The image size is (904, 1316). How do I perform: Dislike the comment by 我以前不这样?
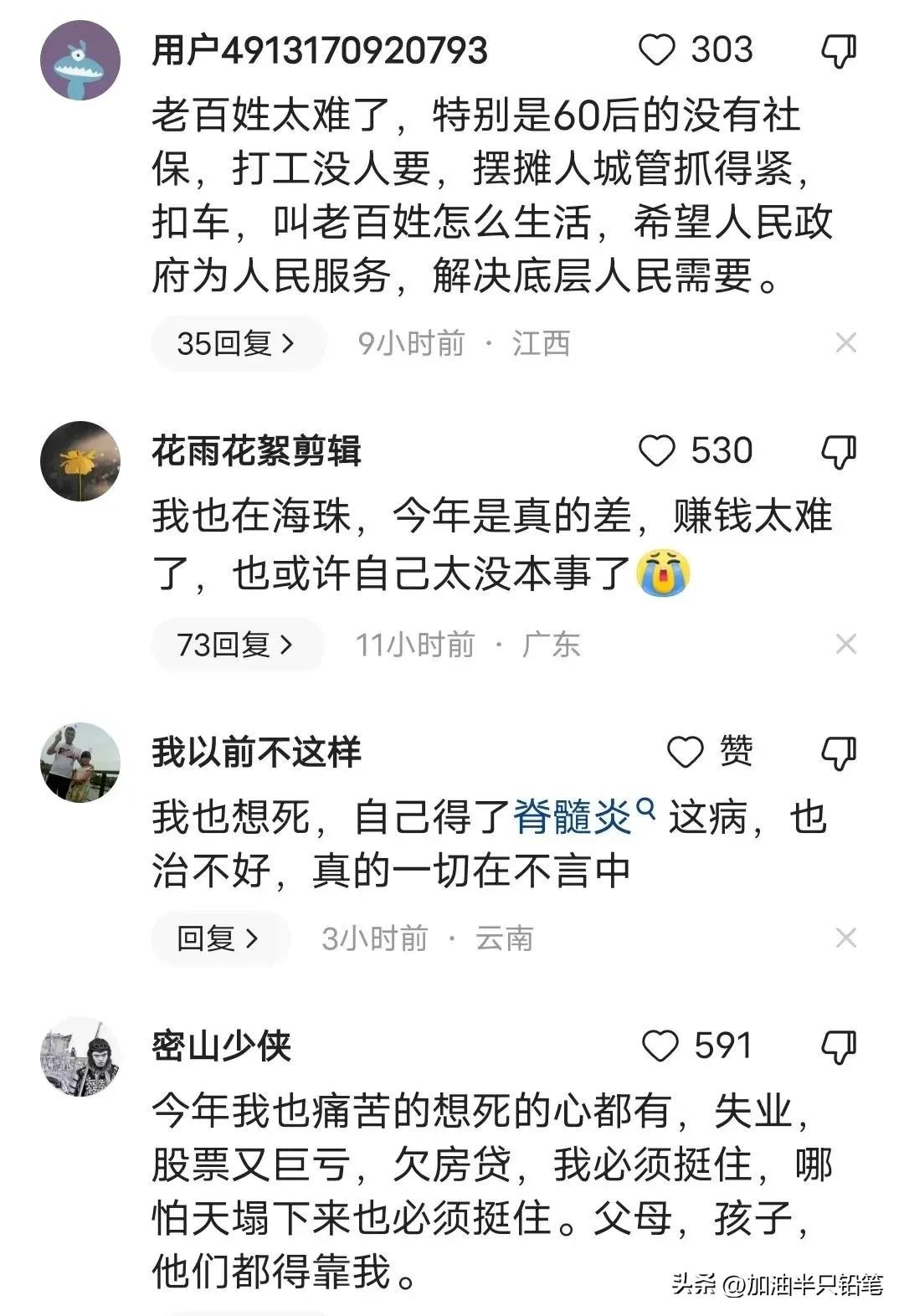838,753
